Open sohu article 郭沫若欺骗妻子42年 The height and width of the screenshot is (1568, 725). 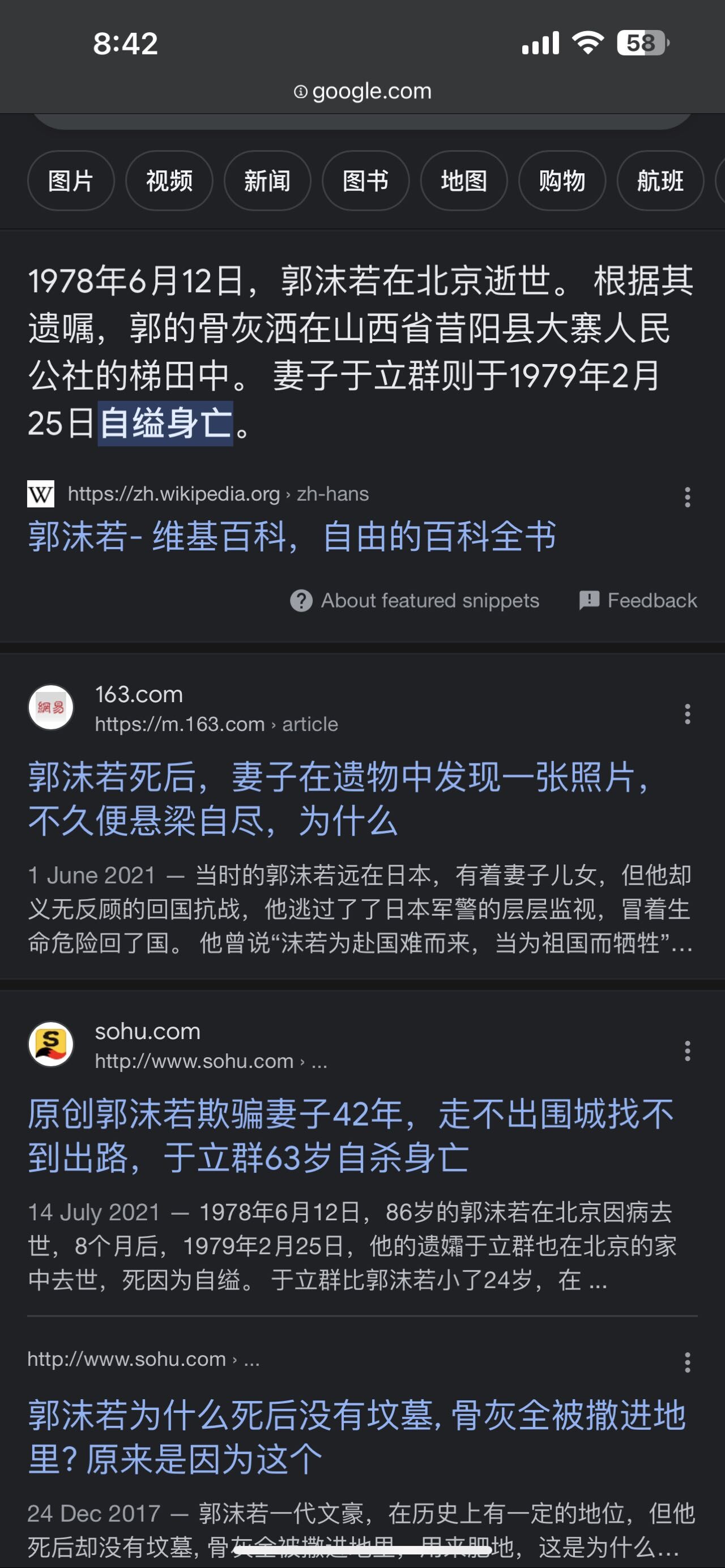[x=351, y=1136]
